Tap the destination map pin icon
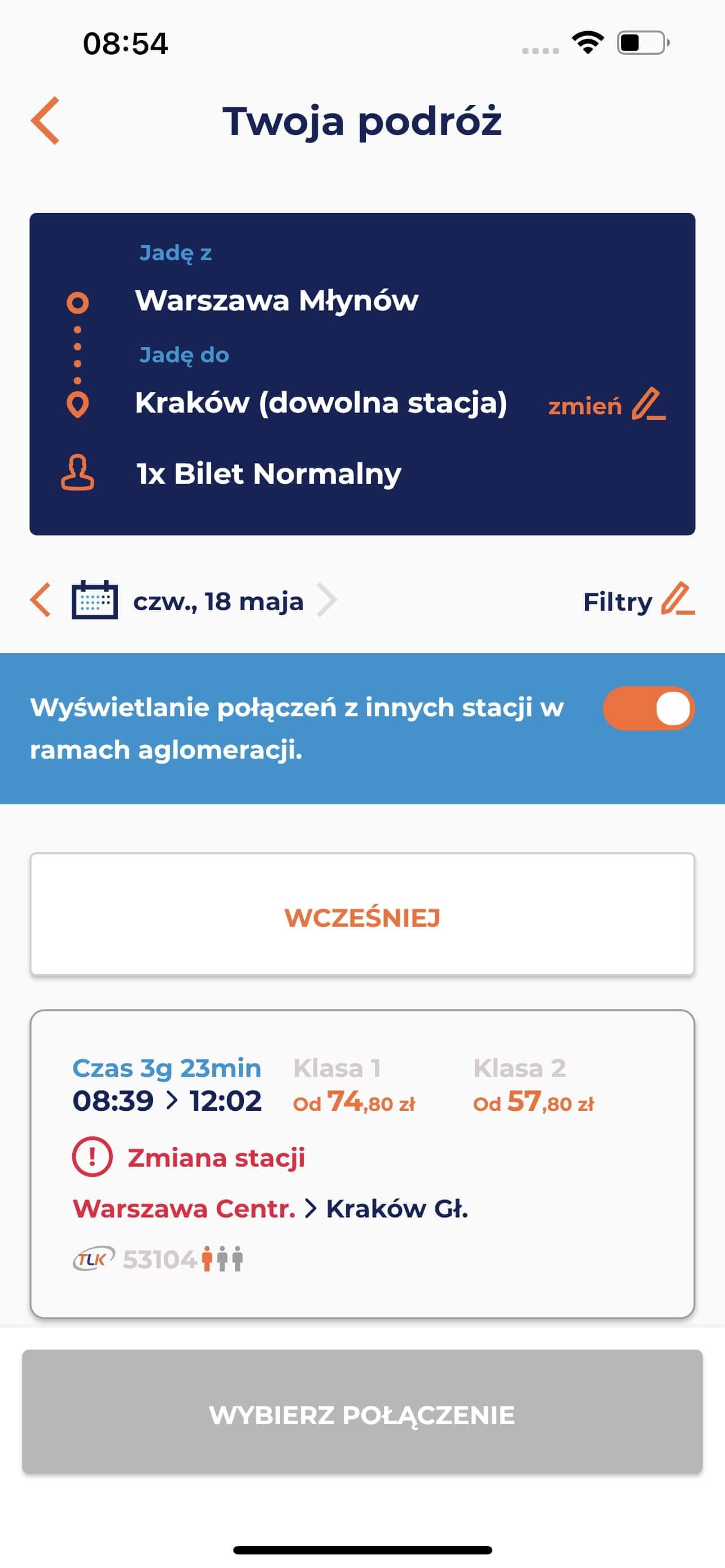725x1568 pixels. 78,403
